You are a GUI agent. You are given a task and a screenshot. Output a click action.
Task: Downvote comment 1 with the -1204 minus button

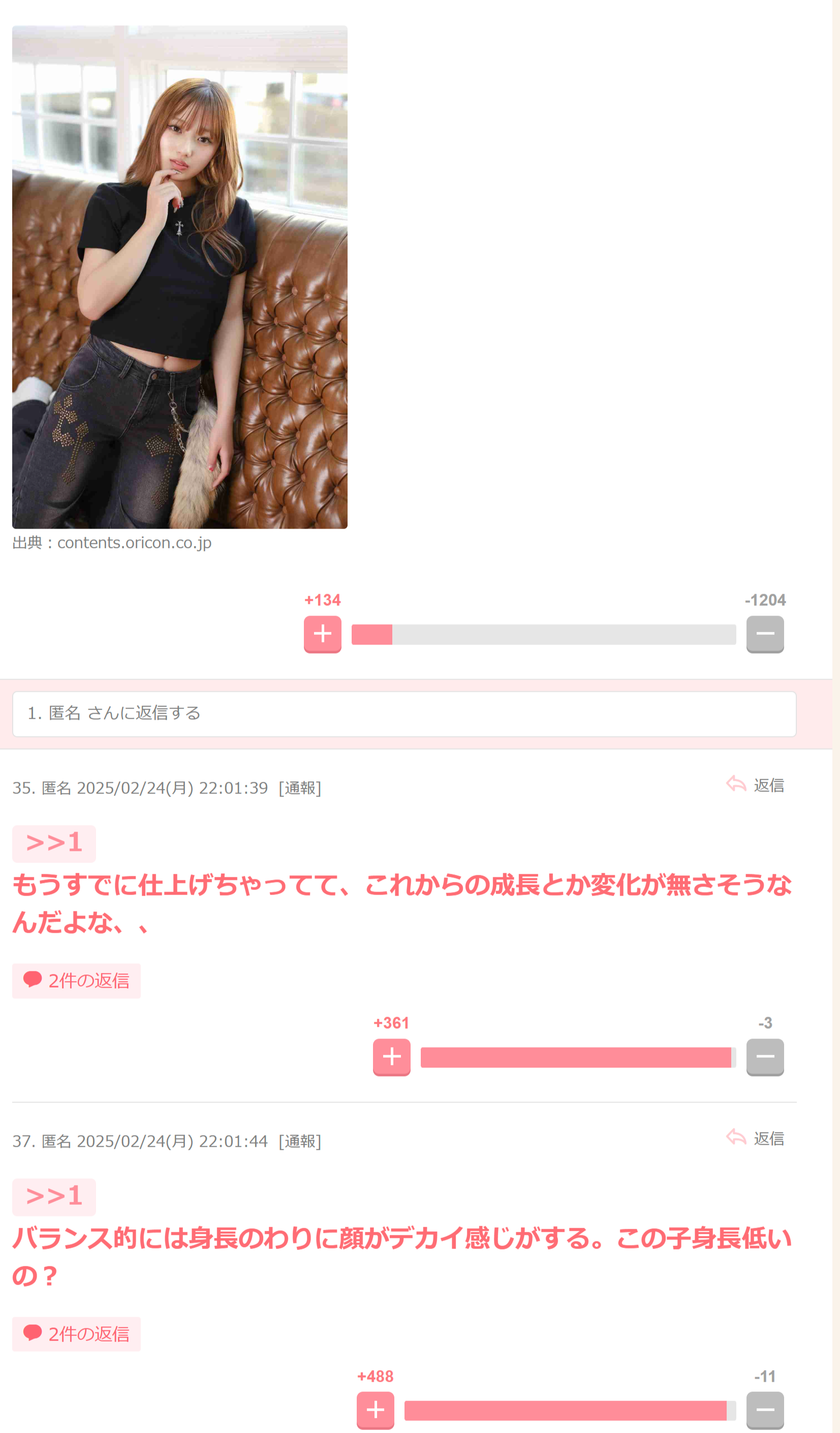764,634
